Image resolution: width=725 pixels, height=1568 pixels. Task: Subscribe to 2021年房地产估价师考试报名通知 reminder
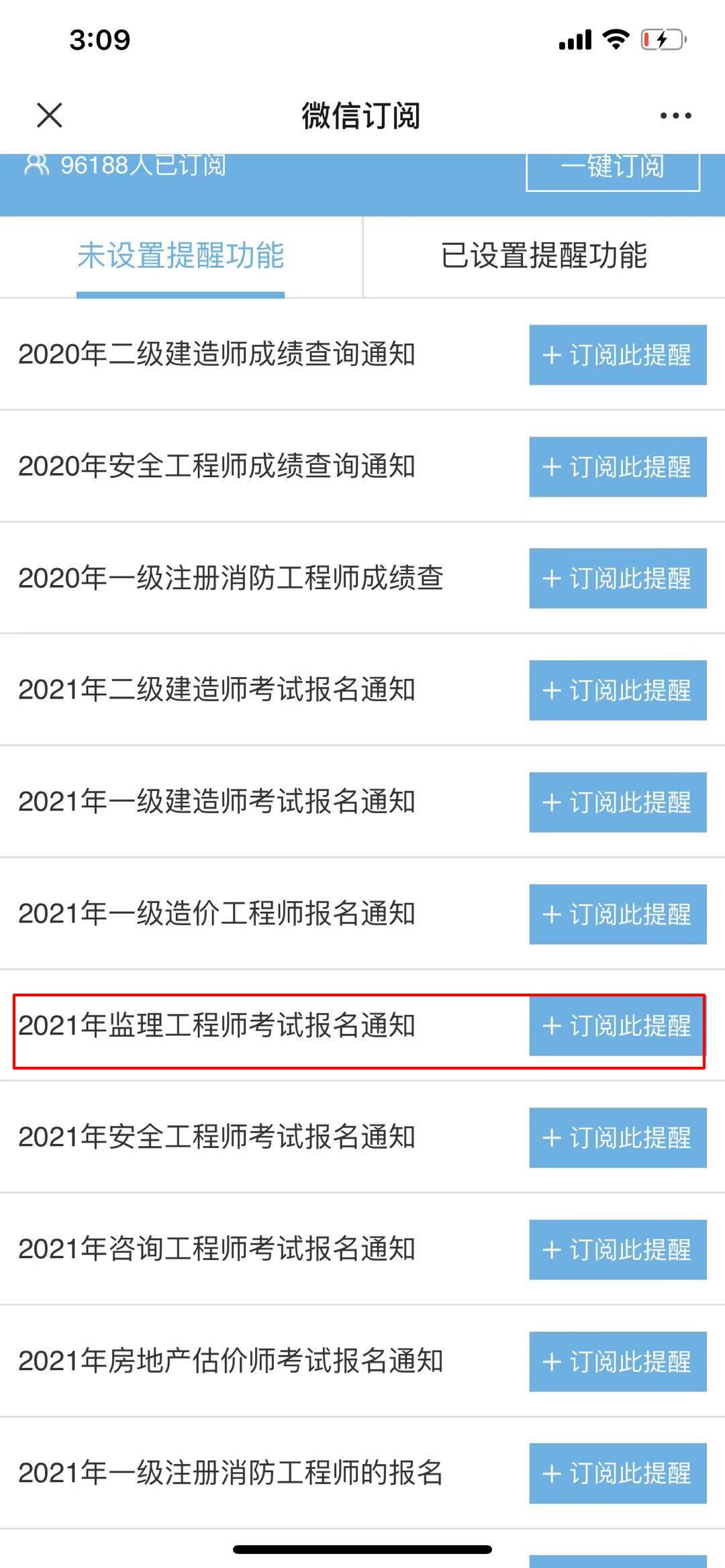click(x=618, y=1361)
